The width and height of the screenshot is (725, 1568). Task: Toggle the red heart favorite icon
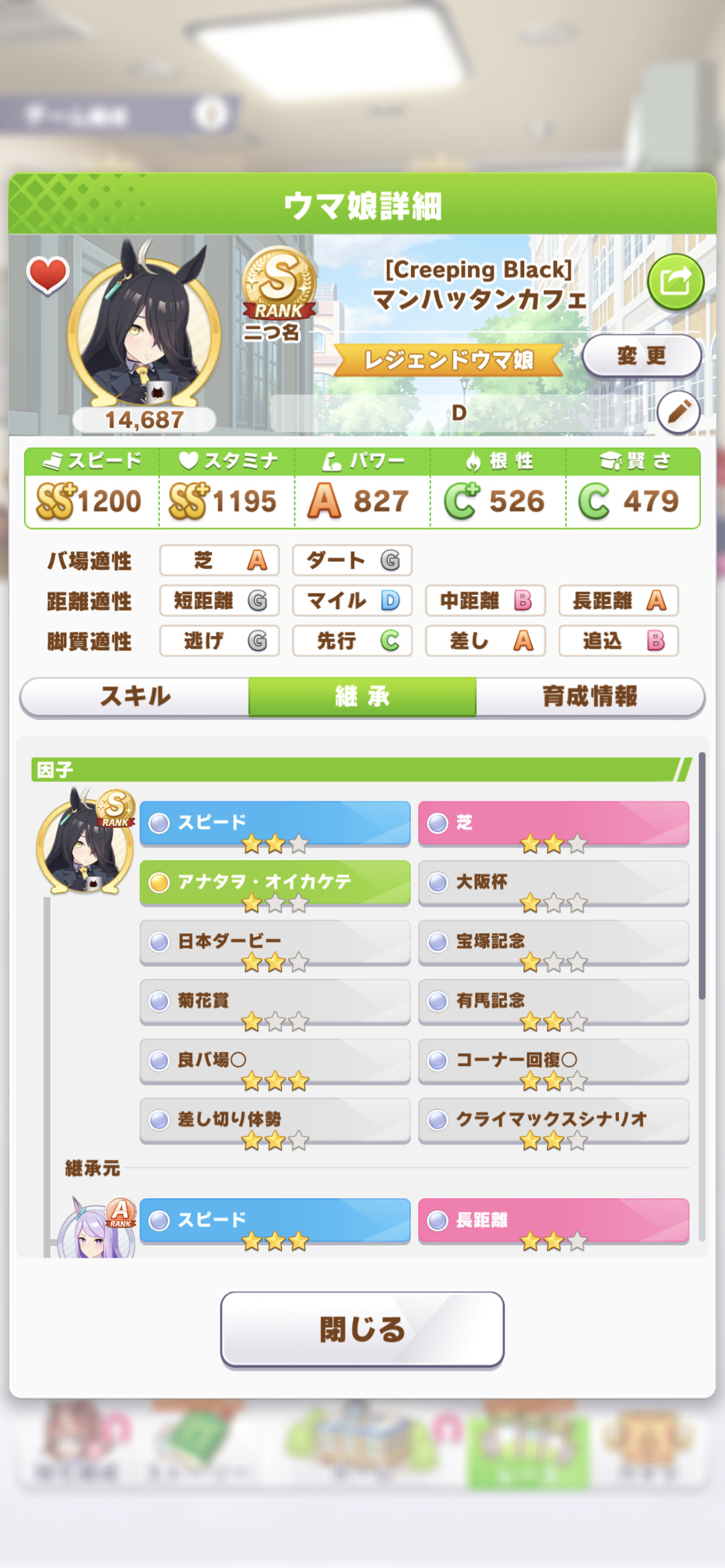pos(47,274)
